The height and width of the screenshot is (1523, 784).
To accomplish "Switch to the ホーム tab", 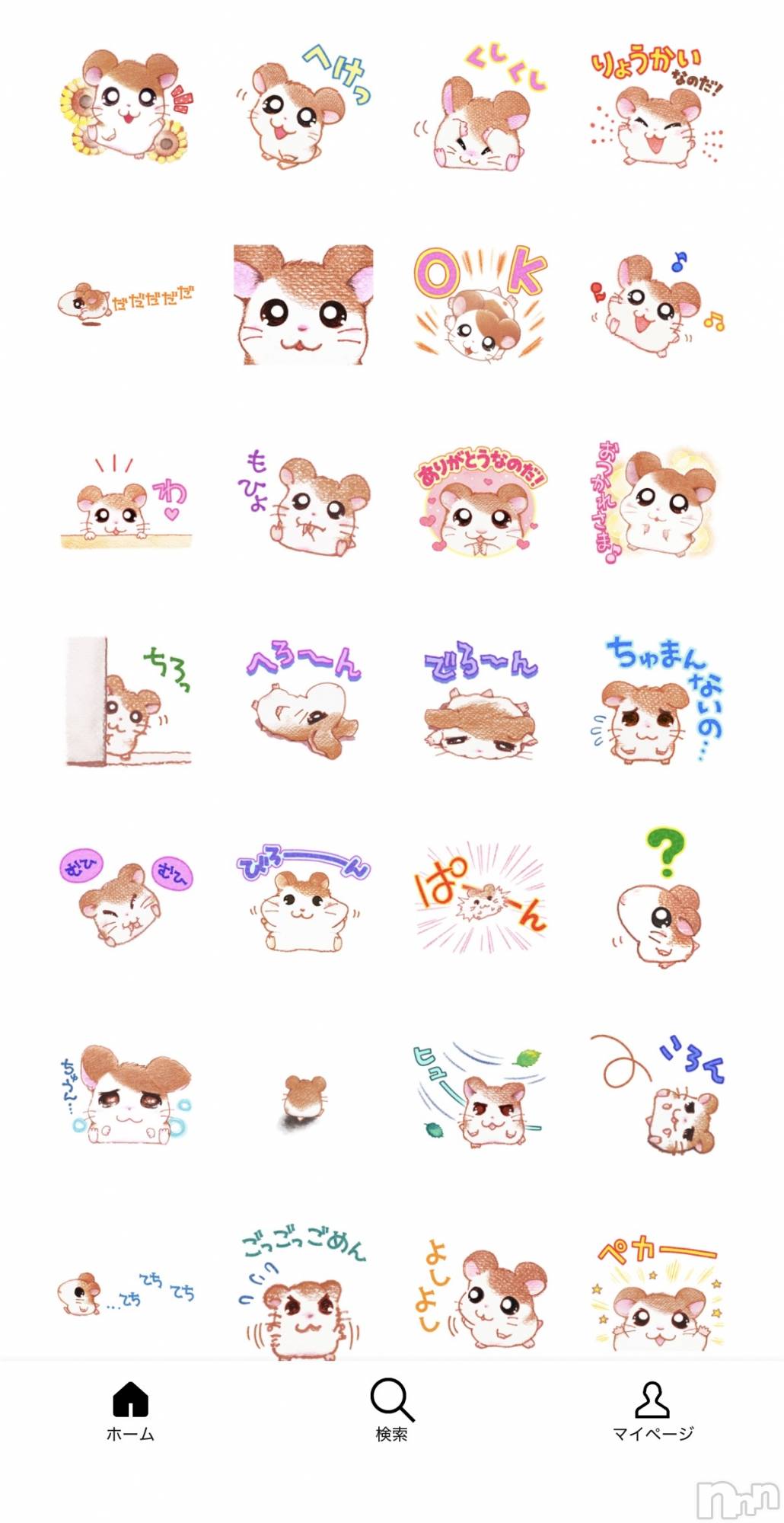I will coord(130,1410).
